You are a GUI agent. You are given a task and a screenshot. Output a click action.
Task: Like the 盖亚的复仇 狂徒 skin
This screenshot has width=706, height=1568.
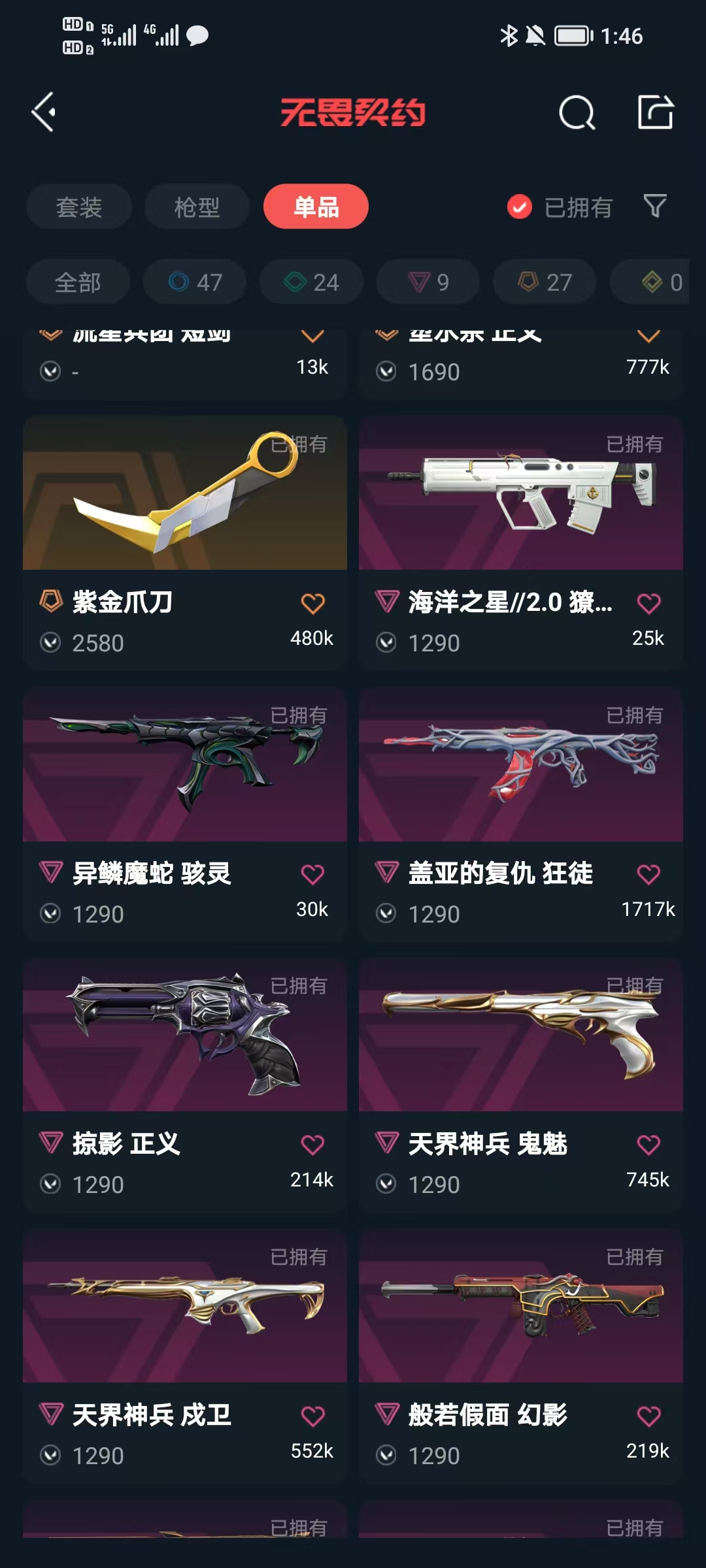[648, 874]
